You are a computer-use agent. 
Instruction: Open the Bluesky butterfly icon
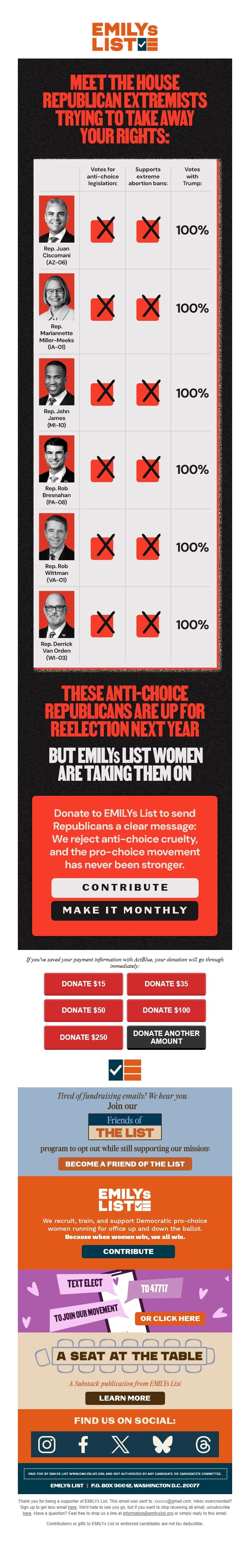tap(162, 1445)
